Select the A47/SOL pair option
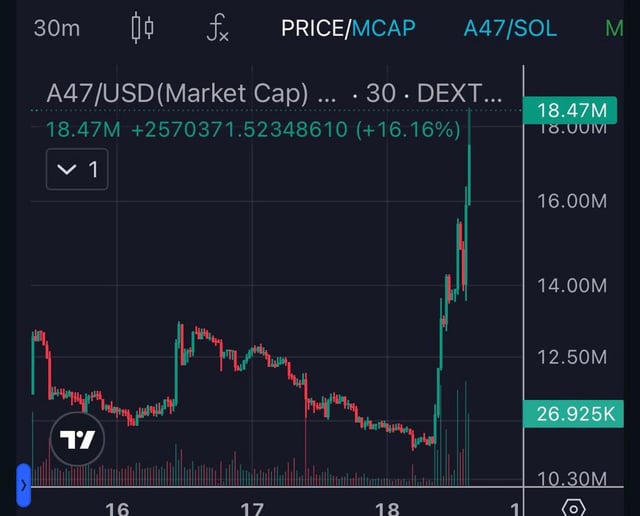 [510, 28]
